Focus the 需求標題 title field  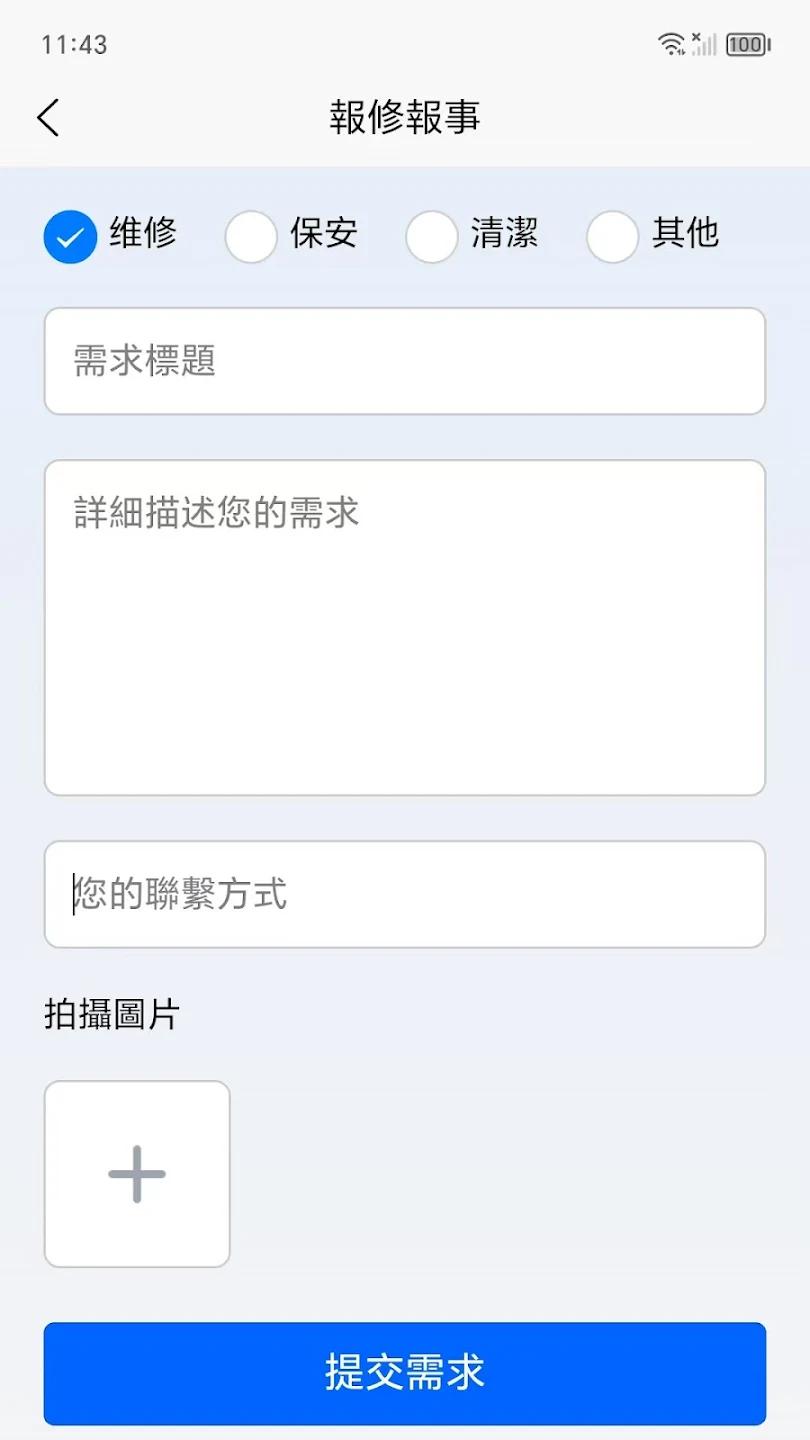click(404, 360)
